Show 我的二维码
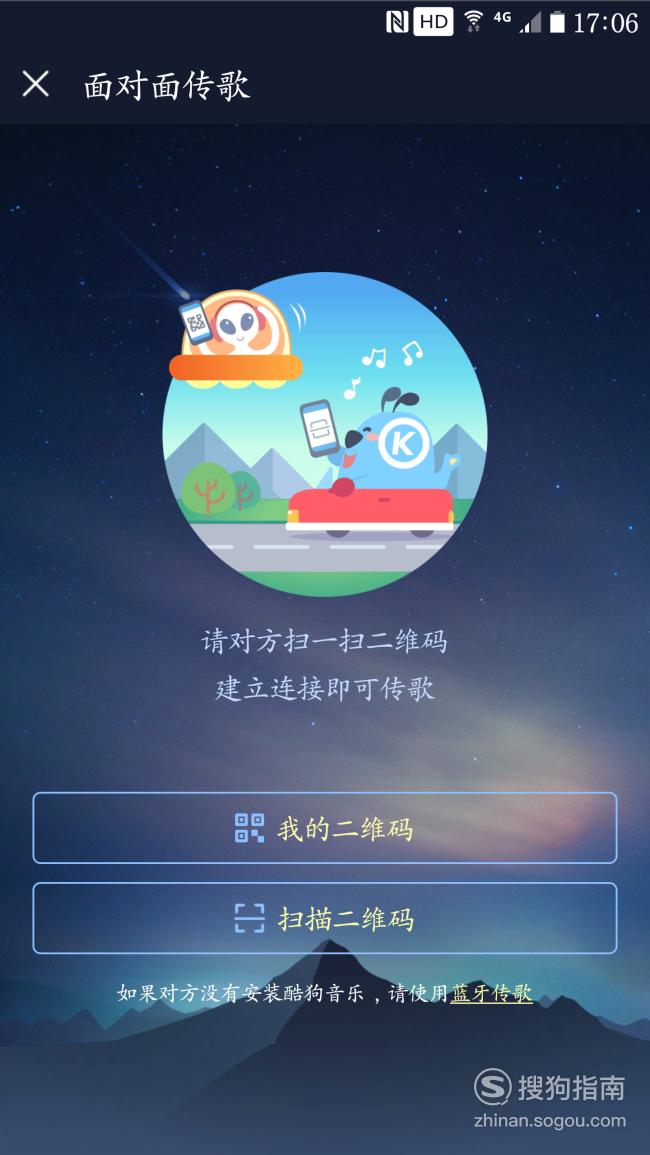Image resolution: width=650 pixels, height=1155 pixels. (324, 828)
